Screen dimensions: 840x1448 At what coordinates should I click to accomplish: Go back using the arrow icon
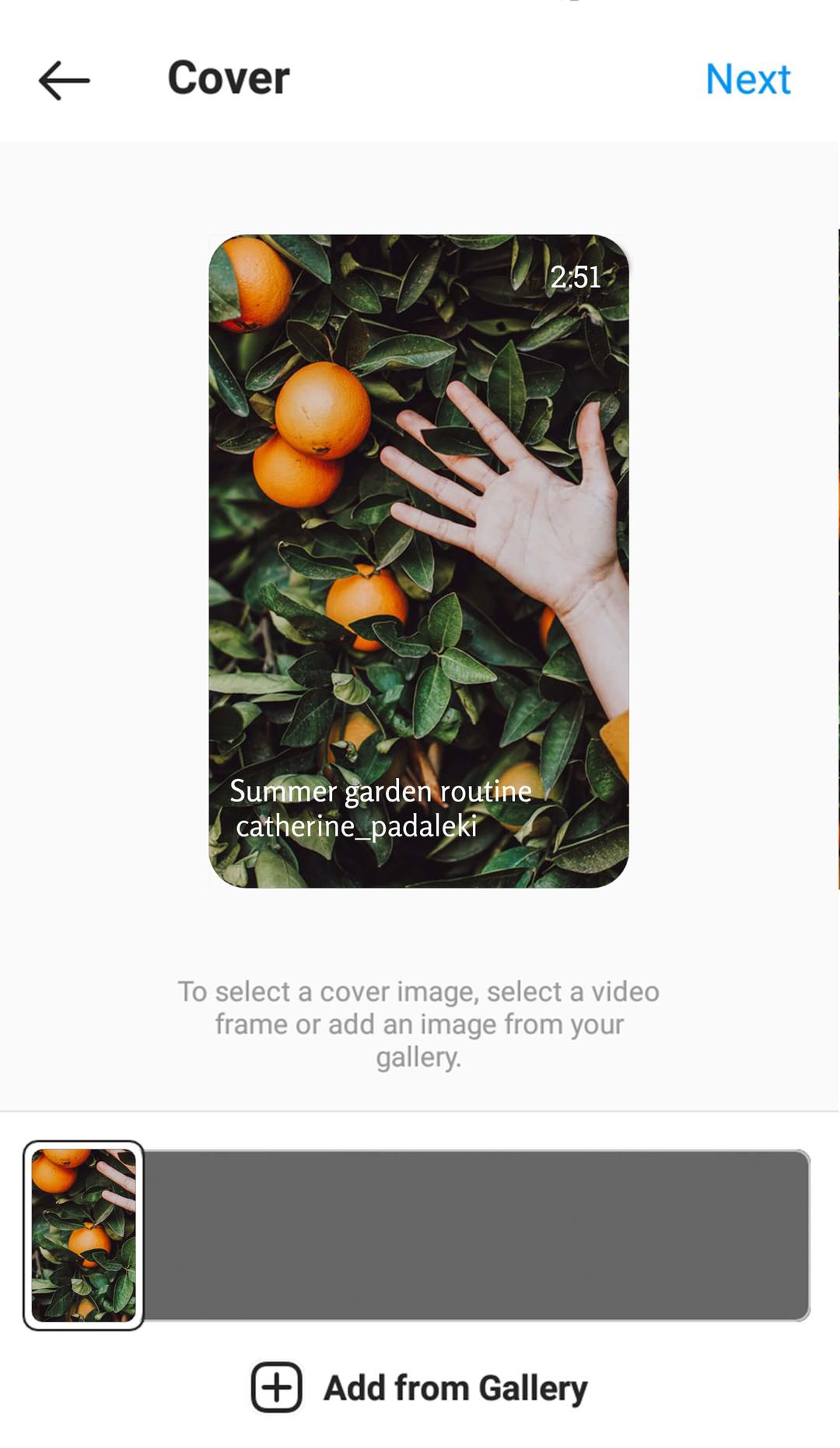click(x=64, y=80)
